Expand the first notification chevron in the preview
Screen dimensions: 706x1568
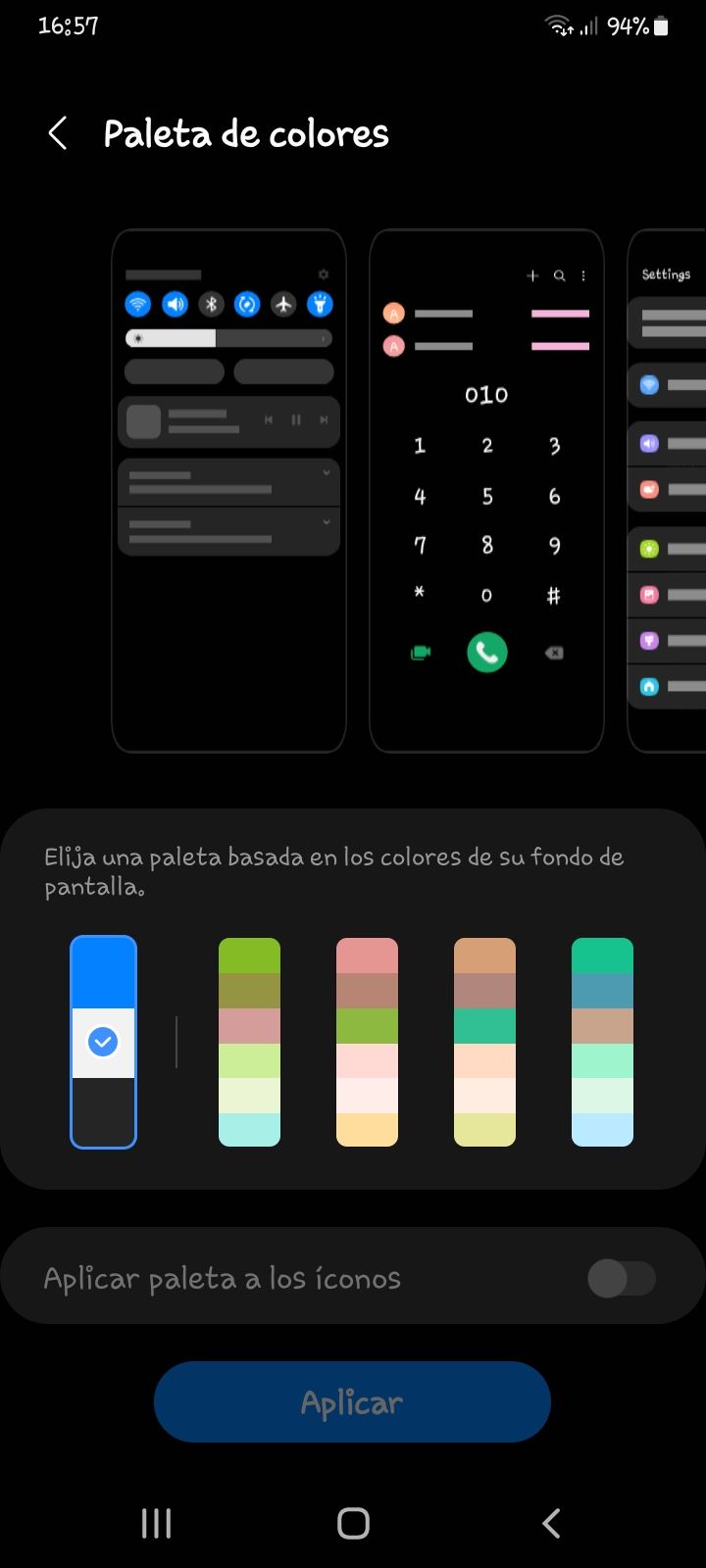click(328, 472)
